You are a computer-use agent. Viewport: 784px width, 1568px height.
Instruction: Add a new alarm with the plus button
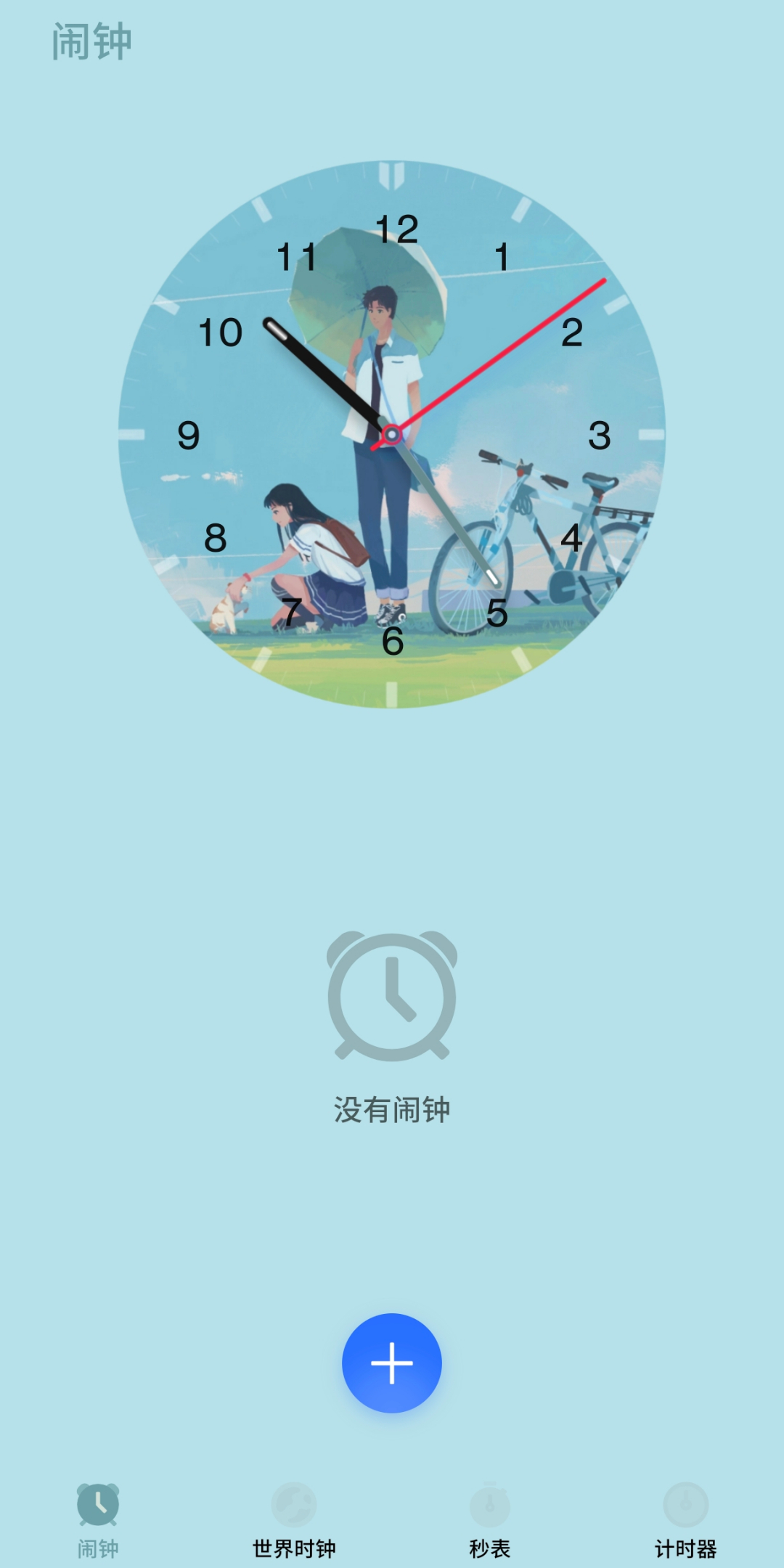[392, 1363]
